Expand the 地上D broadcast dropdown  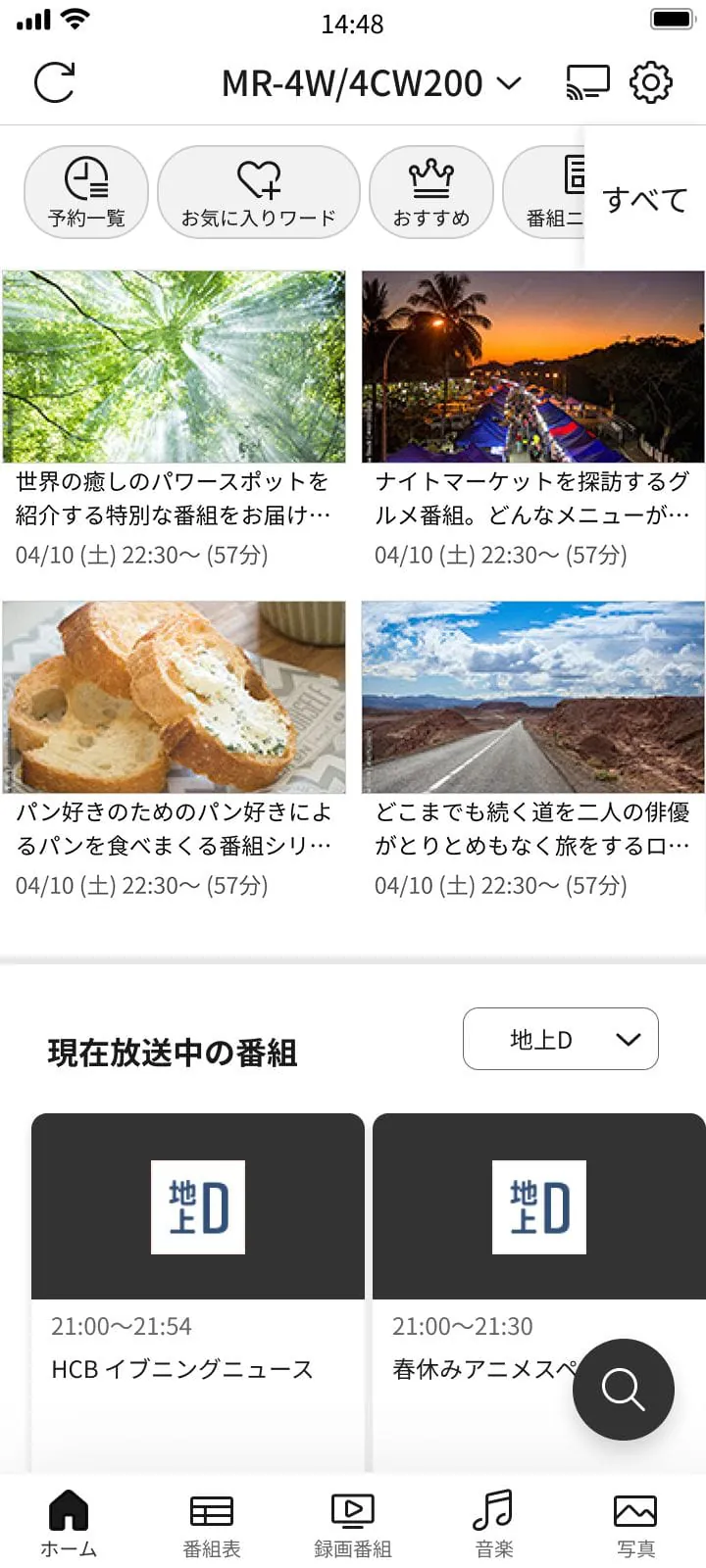560,1039
